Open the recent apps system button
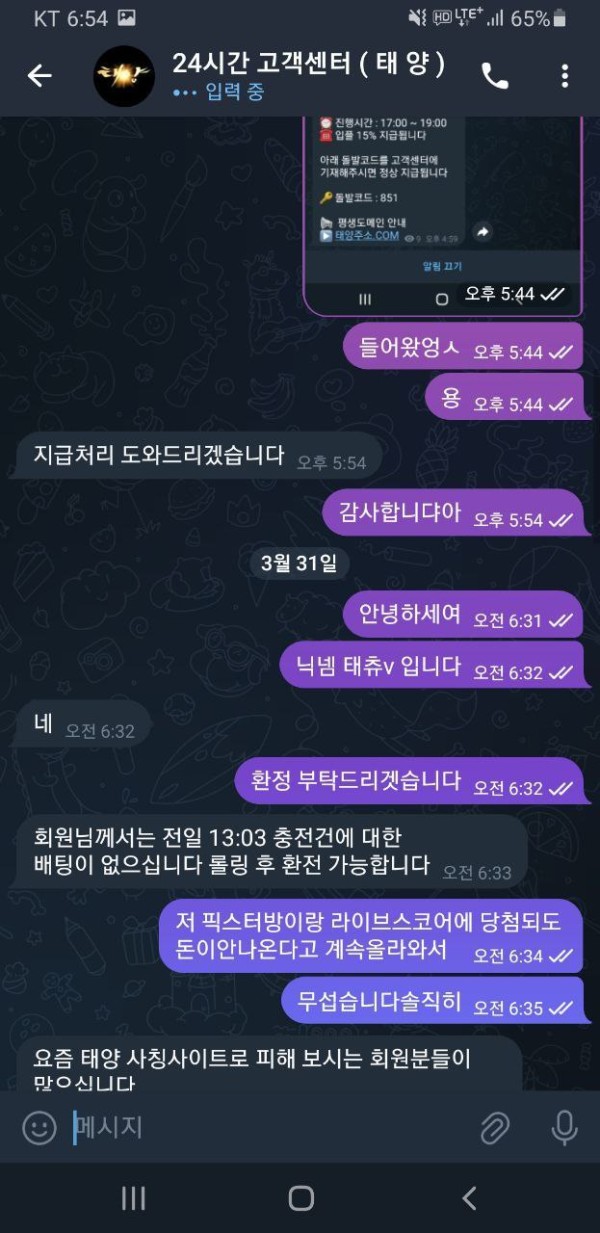The width and height of the screenshot is (600, 1233). tap(133, 1198)
